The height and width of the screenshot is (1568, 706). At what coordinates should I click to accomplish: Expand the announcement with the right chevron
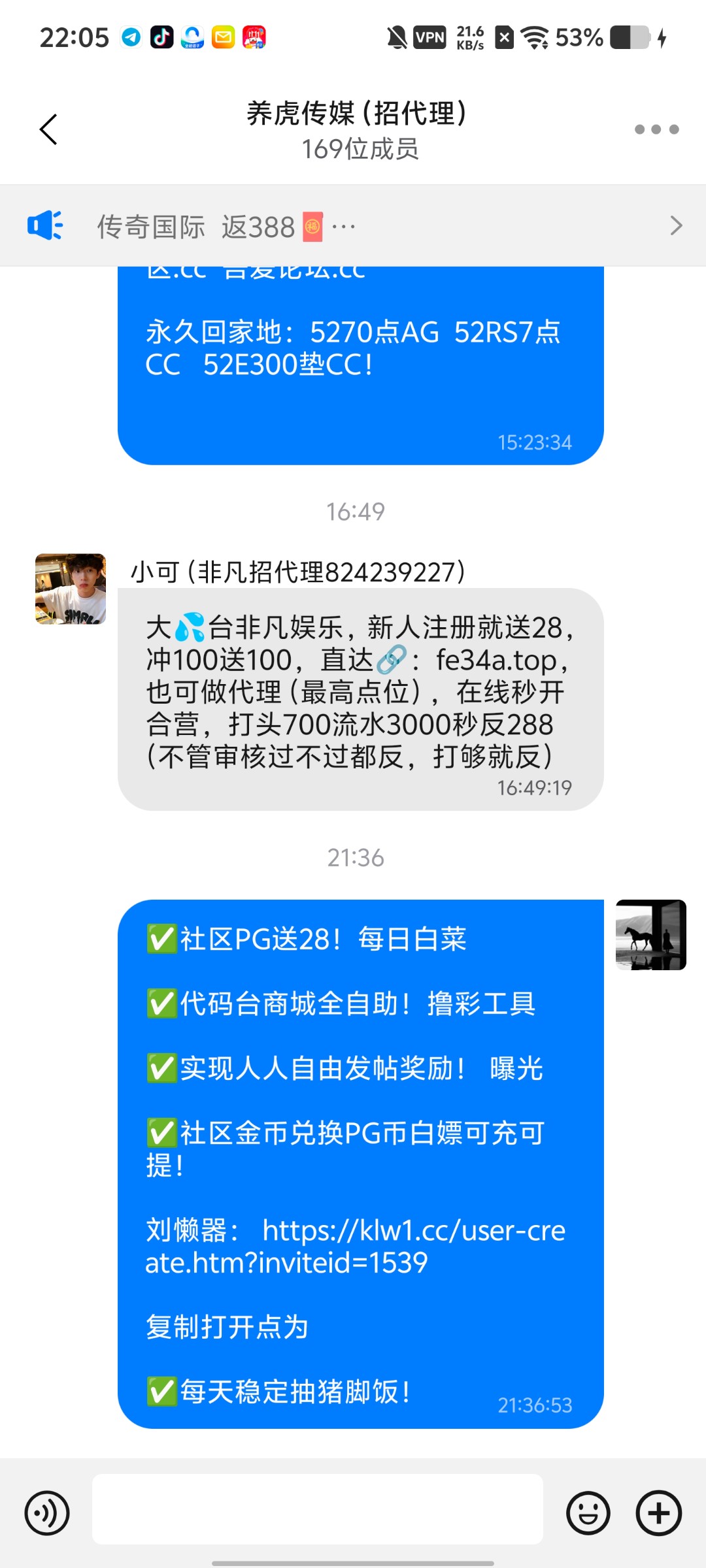677,225
